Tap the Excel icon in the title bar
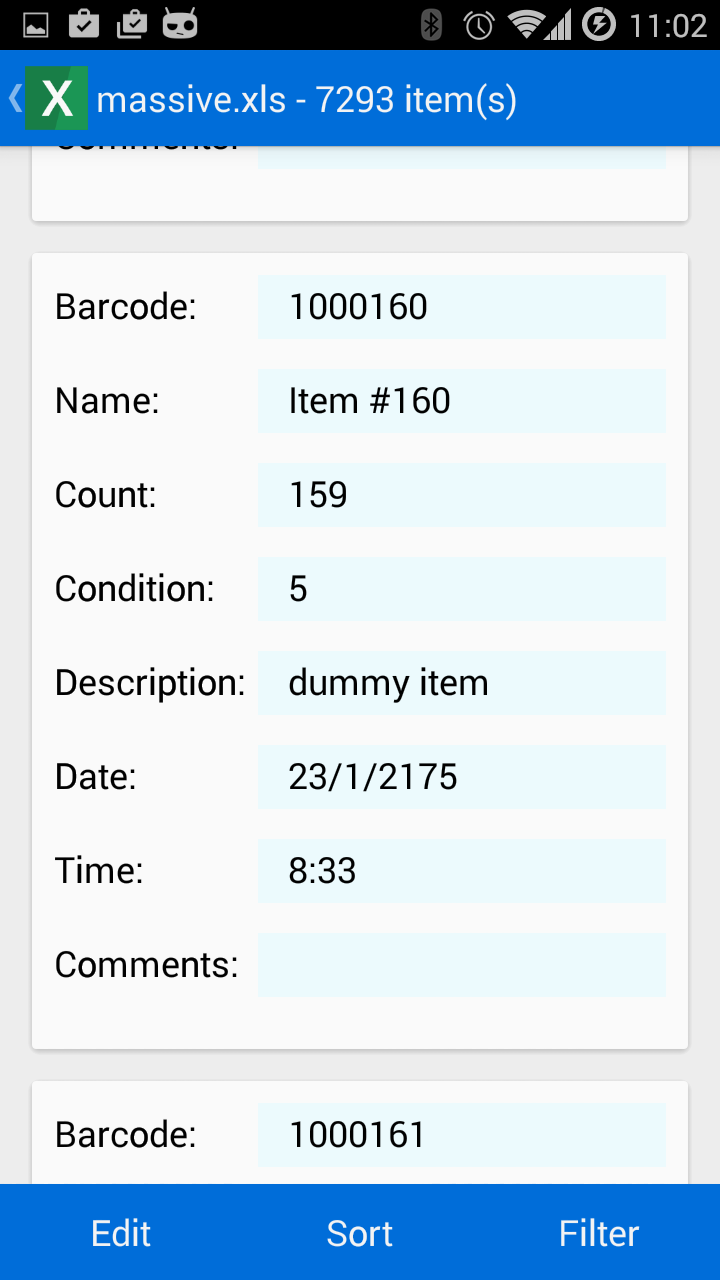The height and width of the screenshot is (1280, 720). [x=57, y=97]
